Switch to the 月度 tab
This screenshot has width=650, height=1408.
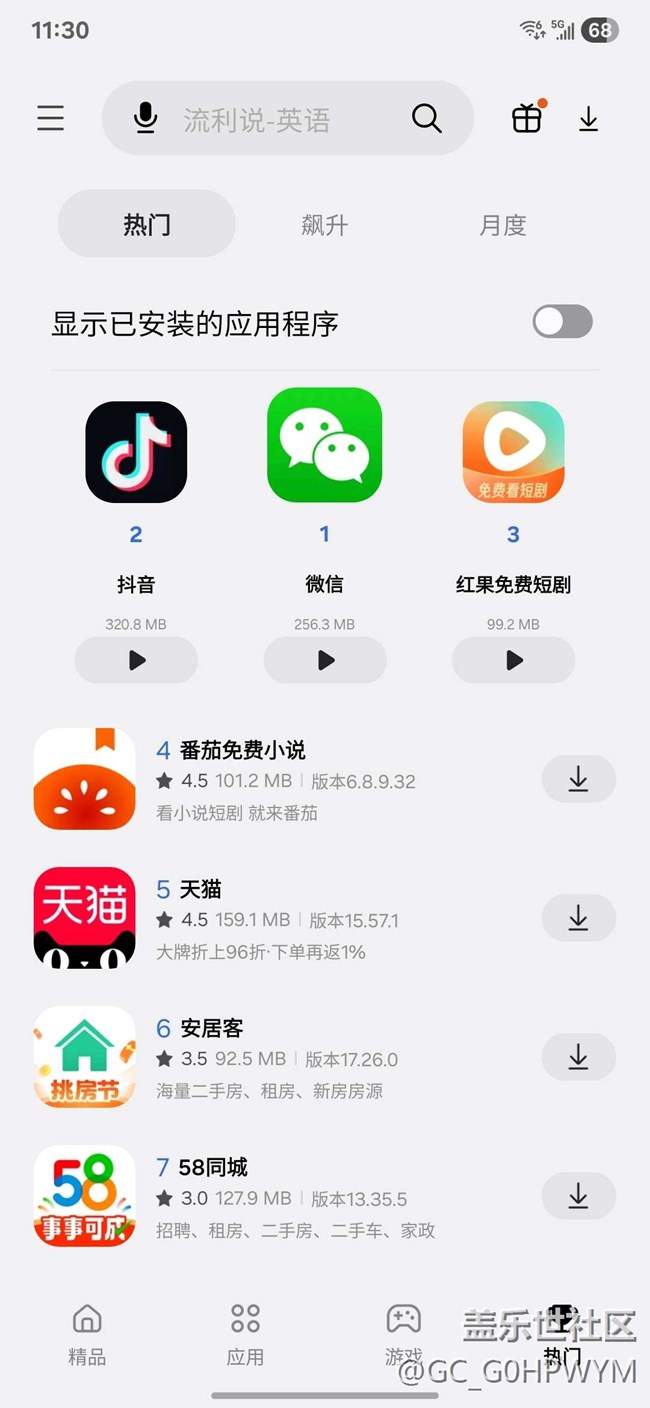click(503, 225)
